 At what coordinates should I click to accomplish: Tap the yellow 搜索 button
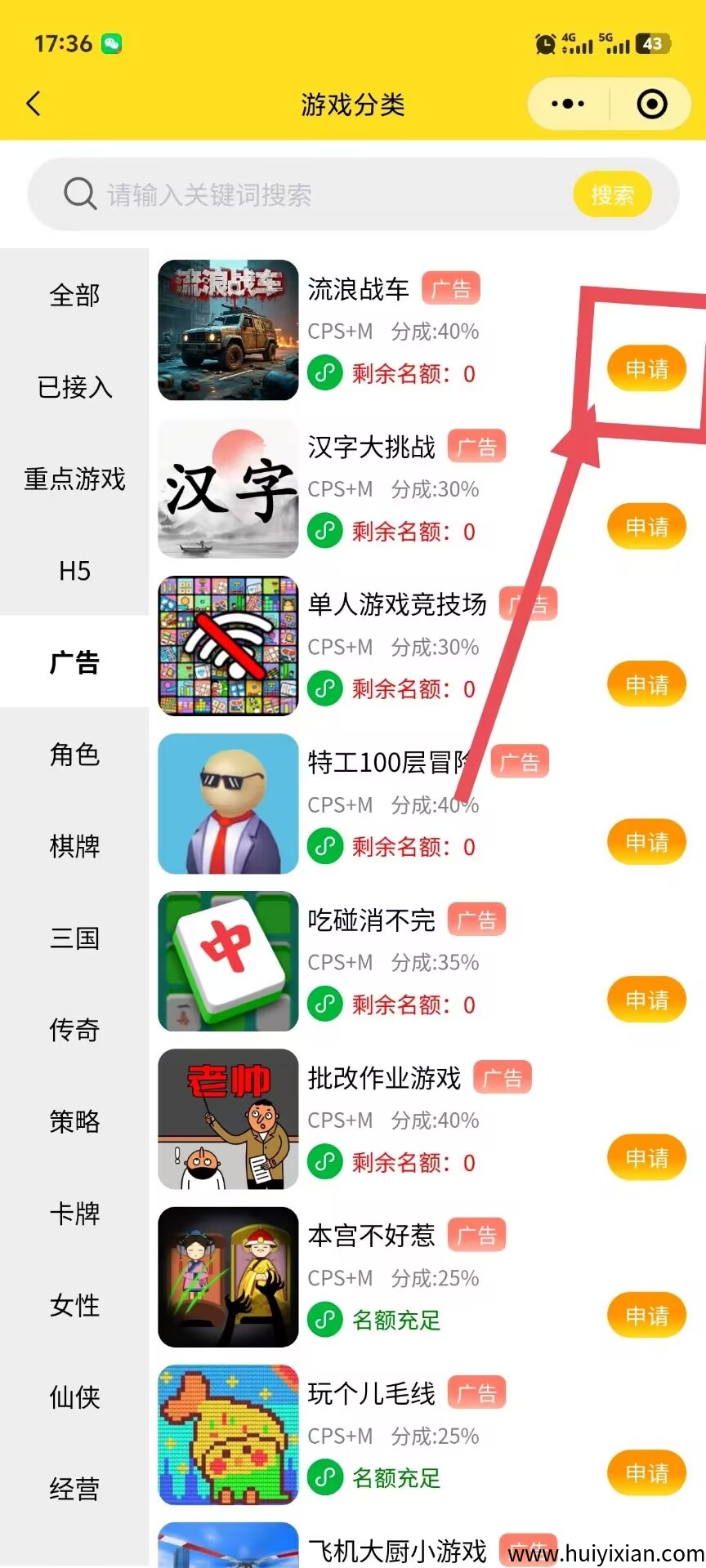612,194
